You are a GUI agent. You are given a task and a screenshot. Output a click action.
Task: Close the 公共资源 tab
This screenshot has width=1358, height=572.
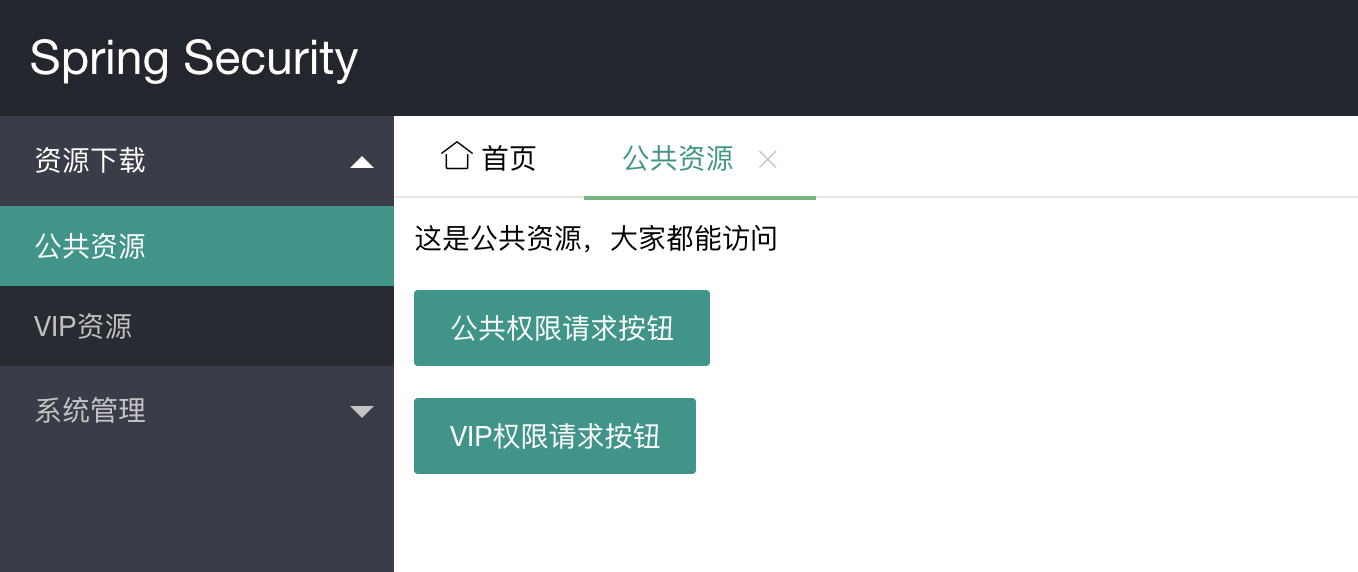[767, 159]
